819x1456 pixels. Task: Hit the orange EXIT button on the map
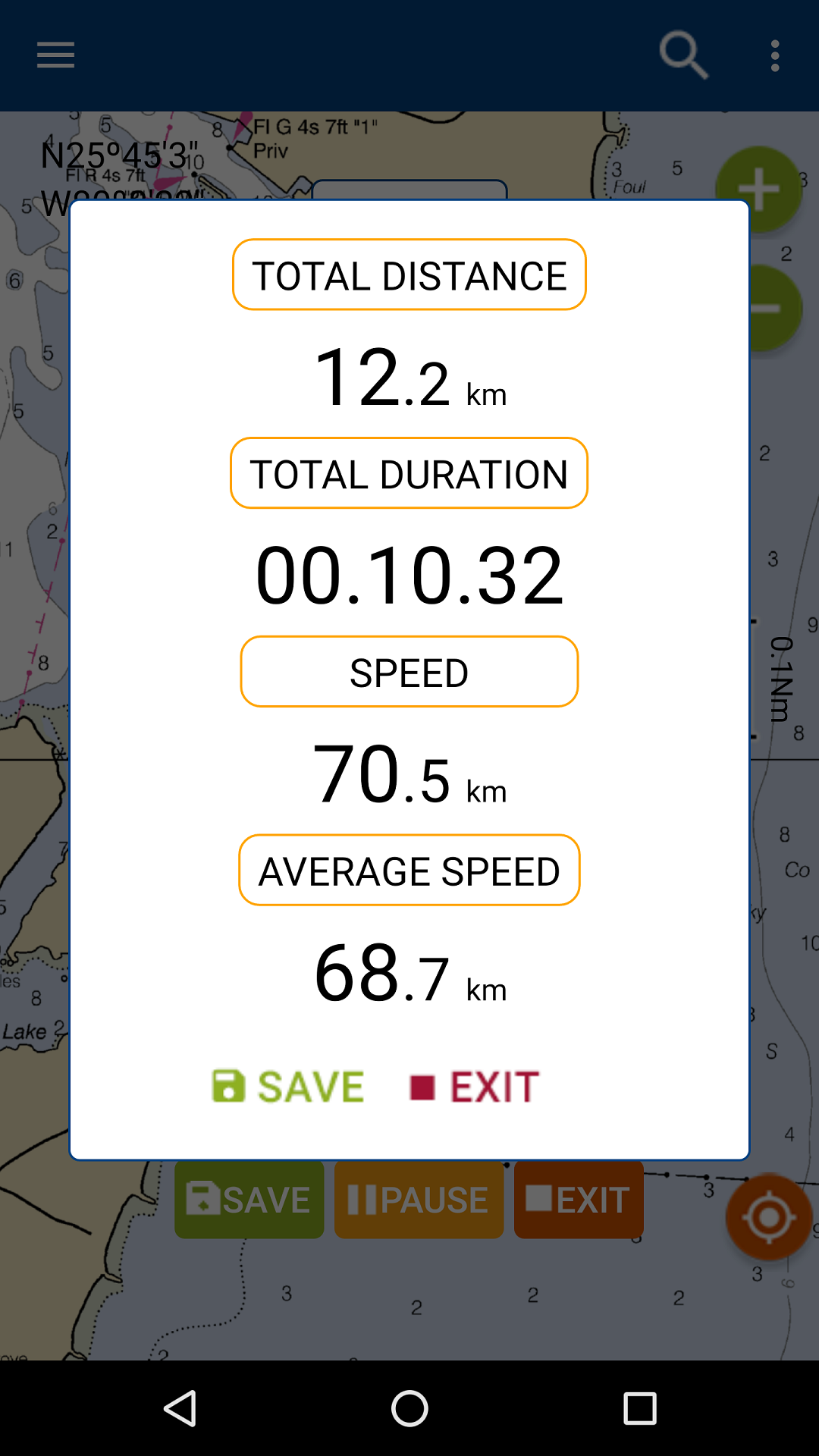579,1200
